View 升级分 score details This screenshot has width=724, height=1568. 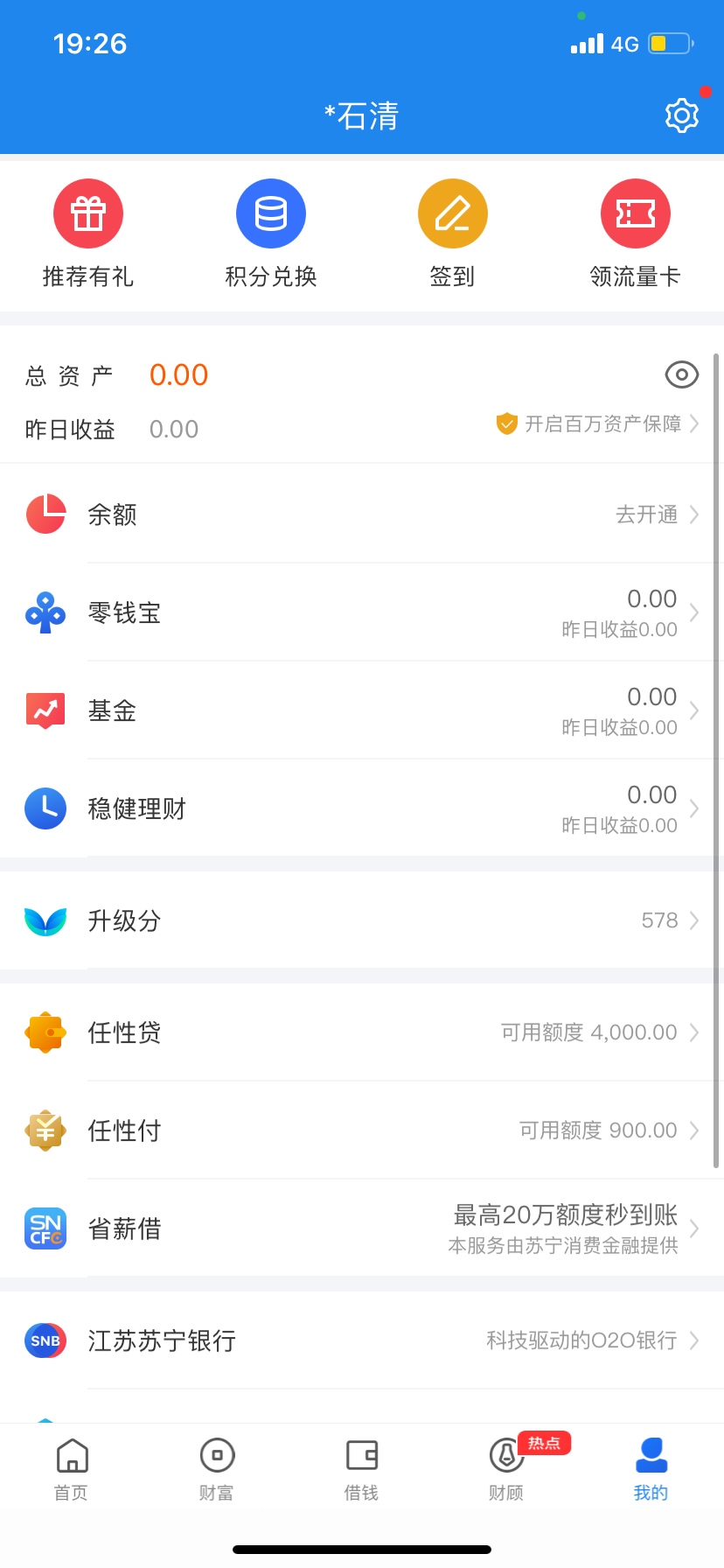click(x=362, y=920)
